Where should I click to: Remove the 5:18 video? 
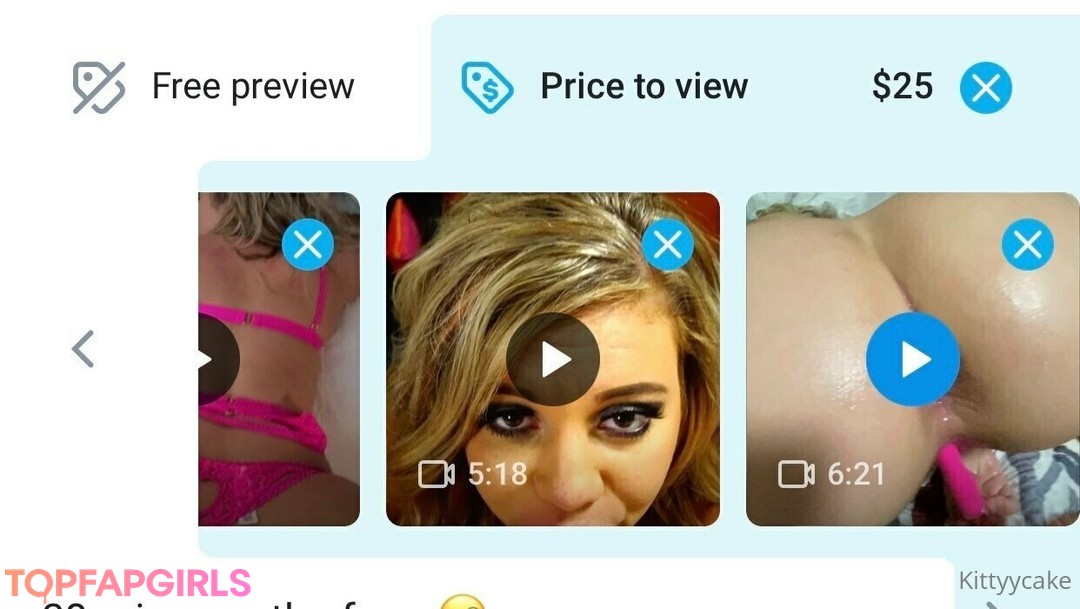667,244
